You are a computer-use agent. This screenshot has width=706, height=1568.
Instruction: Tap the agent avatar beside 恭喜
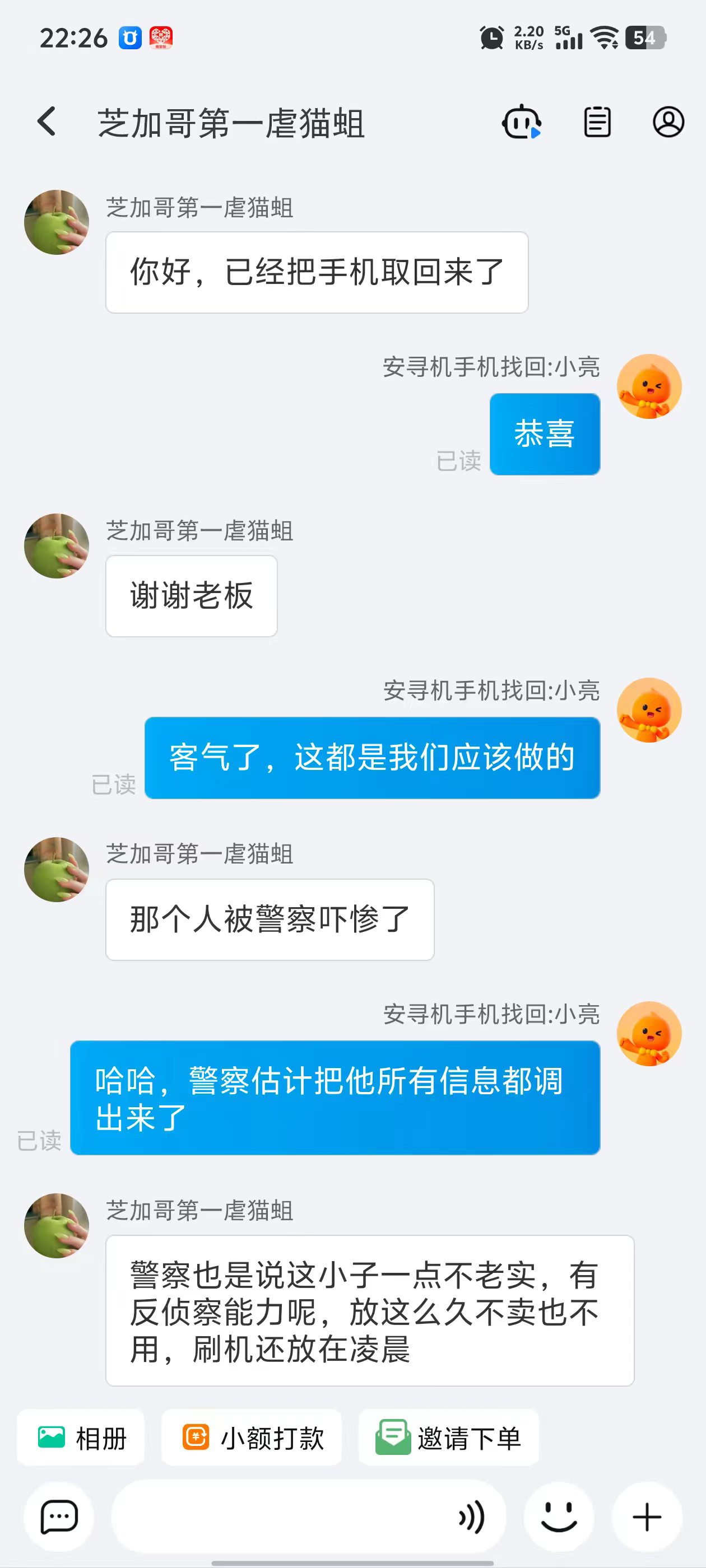649,386
